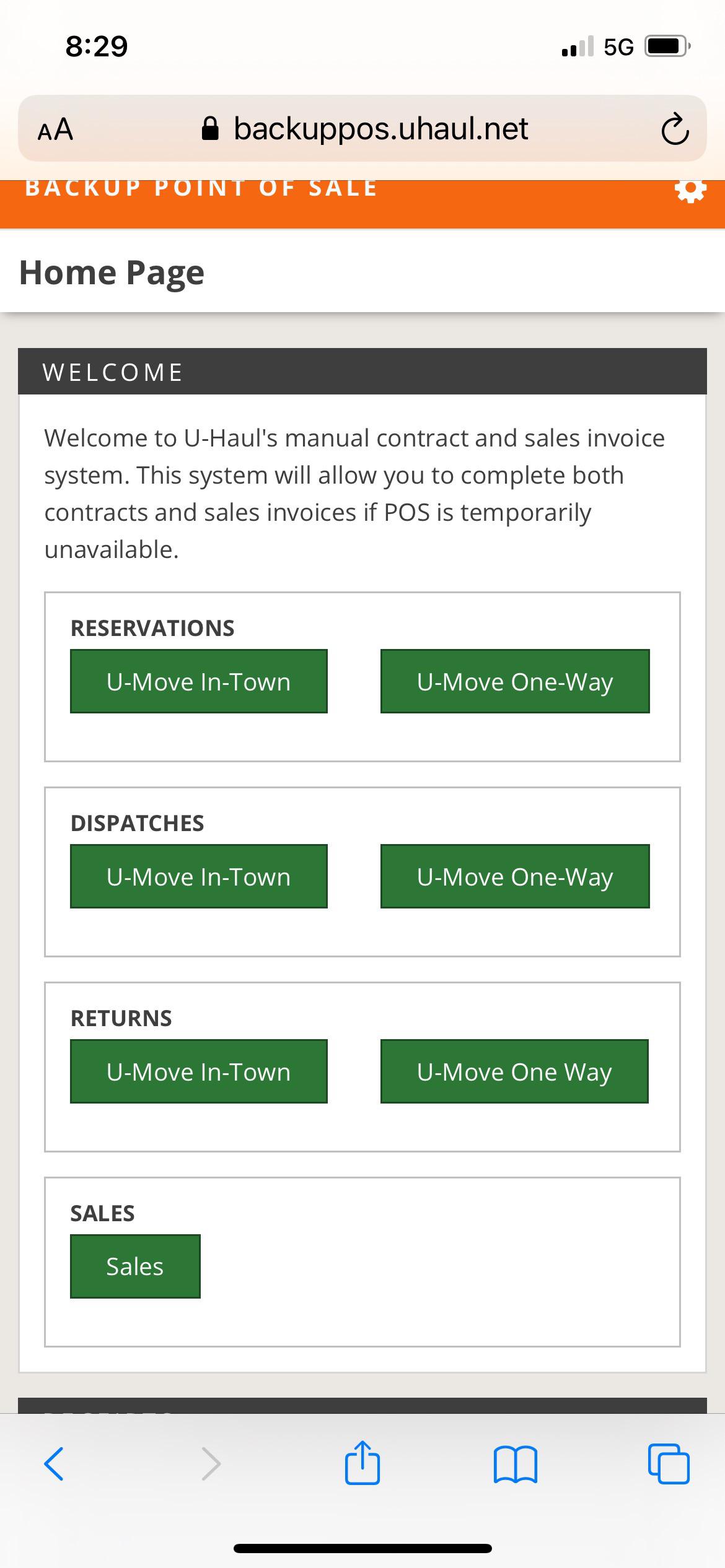Tap the Home Page heading
Screen dimensions: 725x1568
[112, 272]
